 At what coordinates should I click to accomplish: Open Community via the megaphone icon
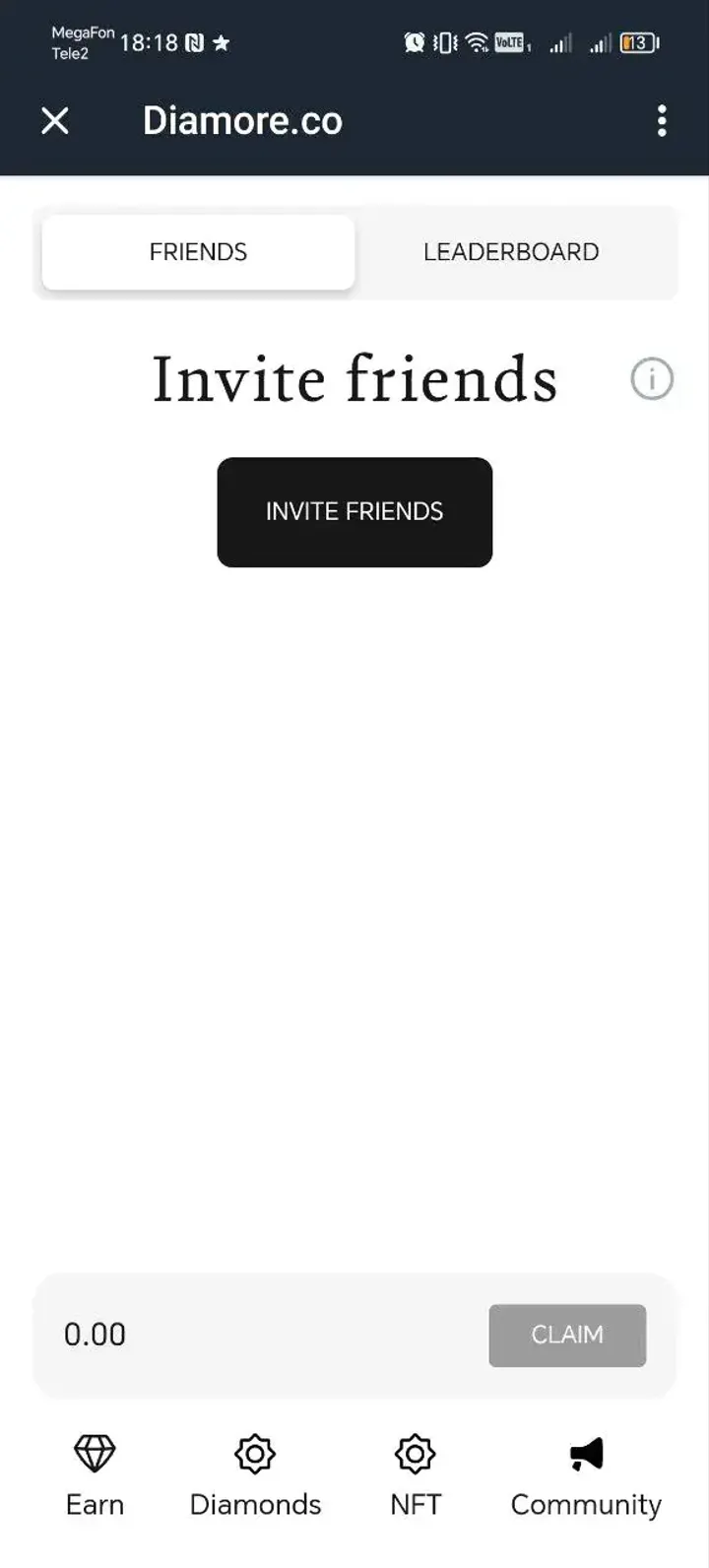pos(585,1452)
